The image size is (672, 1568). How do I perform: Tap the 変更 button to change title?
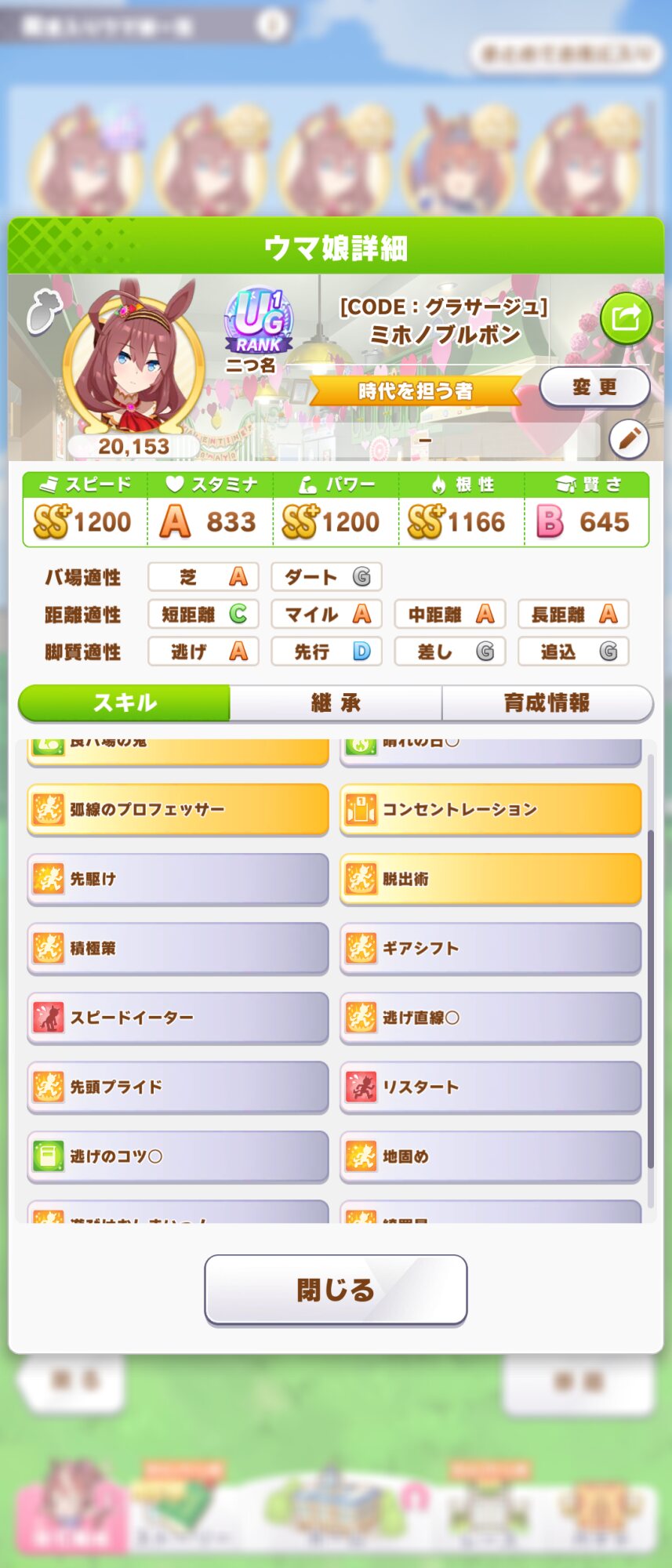click(594, 387)
